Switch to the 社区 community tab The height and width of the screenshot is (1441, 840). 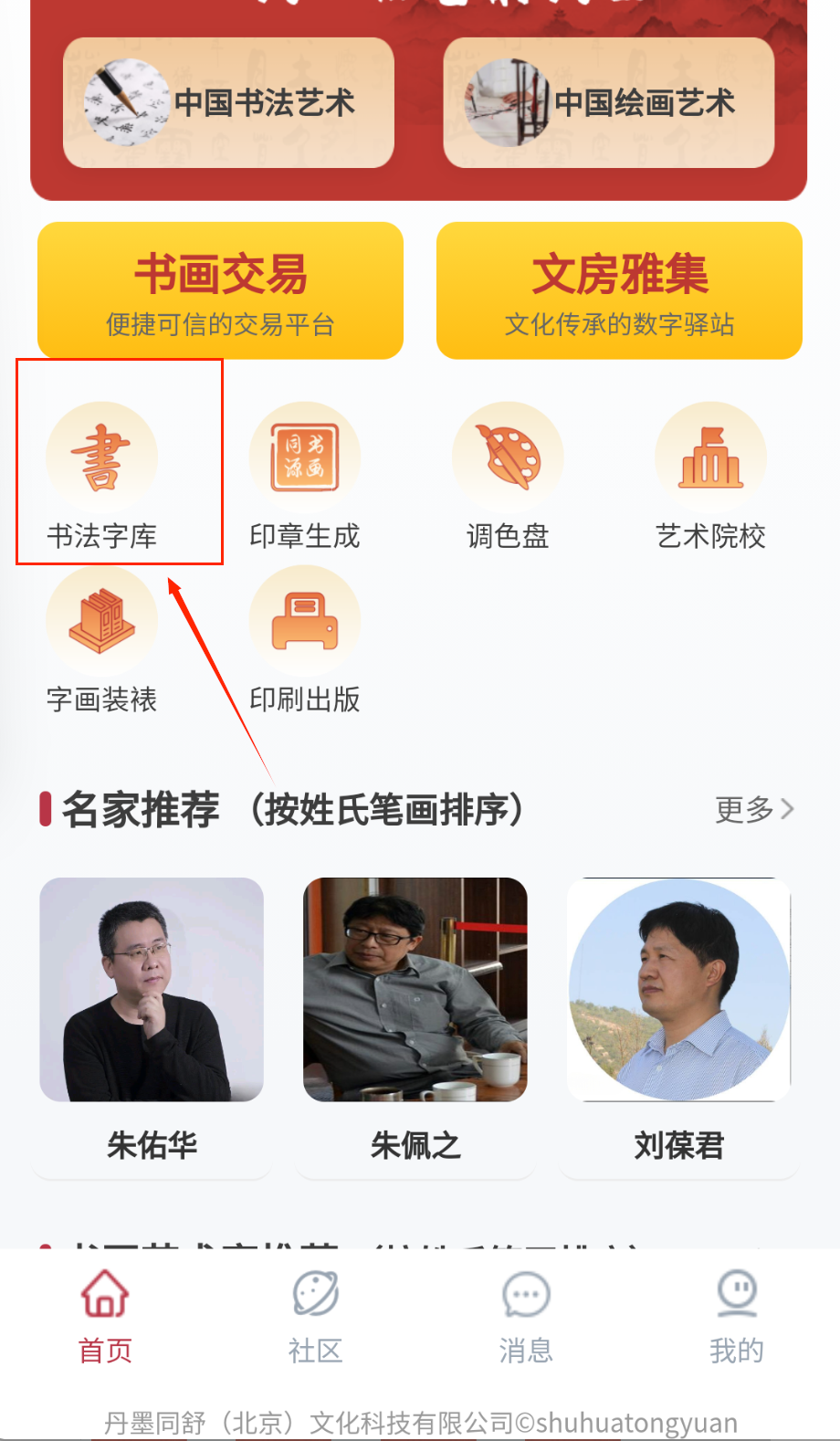pyautogui.click(x=315, y=1316)
